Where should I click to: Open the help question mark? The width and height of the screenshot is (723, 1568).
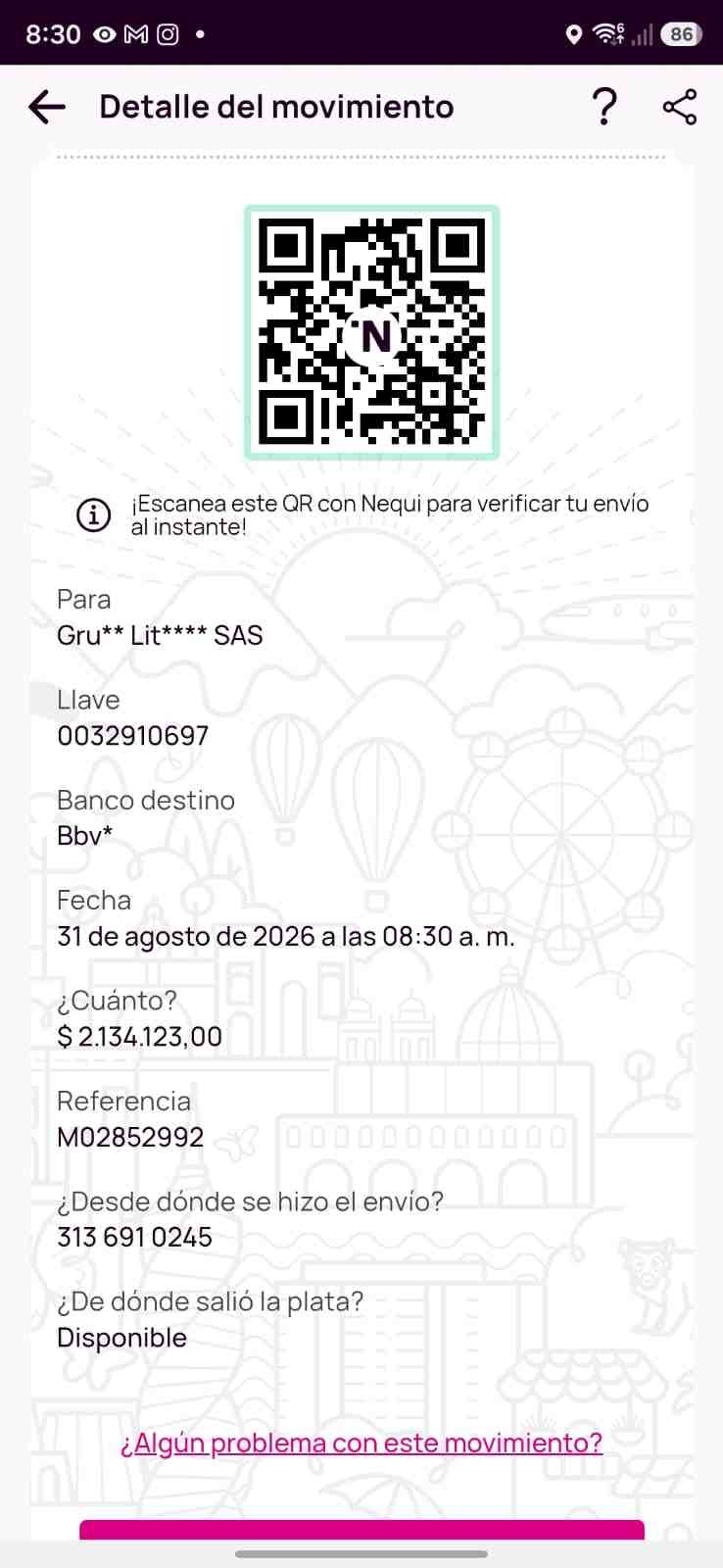[x=605, y=107]
